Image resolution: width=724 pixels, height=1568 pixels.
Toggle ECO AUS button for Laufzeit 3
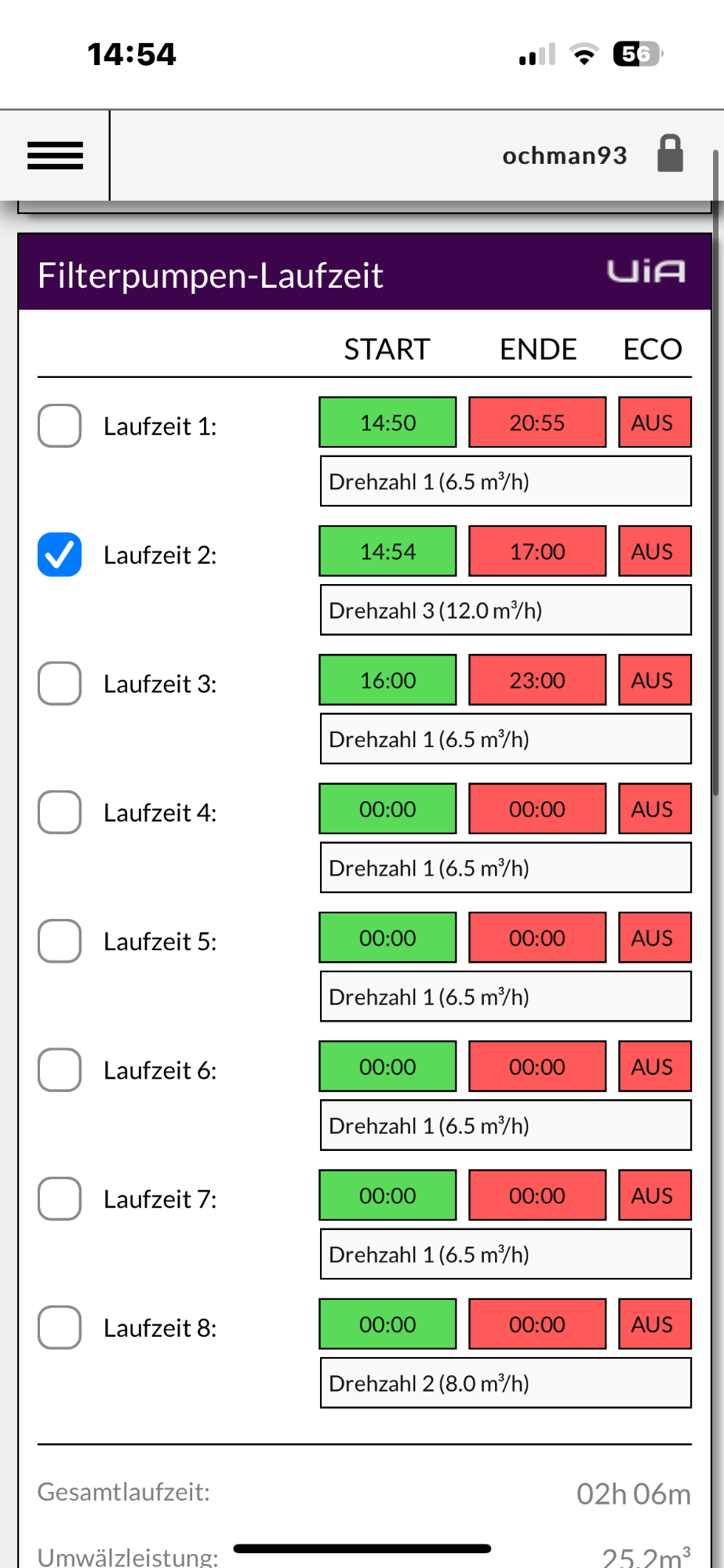pos(655,680)
